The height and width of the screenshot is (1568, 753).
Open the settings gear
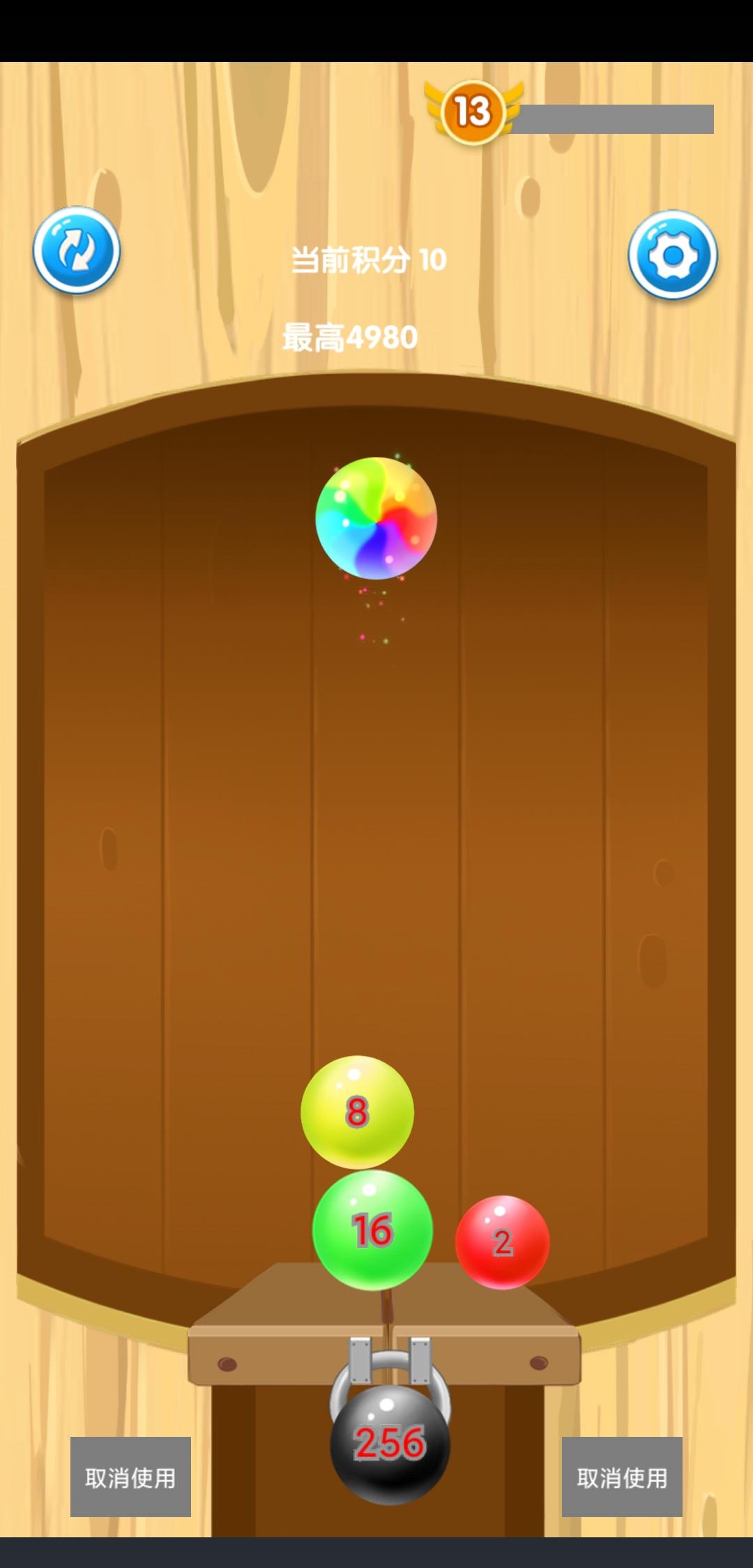point(673,255)
